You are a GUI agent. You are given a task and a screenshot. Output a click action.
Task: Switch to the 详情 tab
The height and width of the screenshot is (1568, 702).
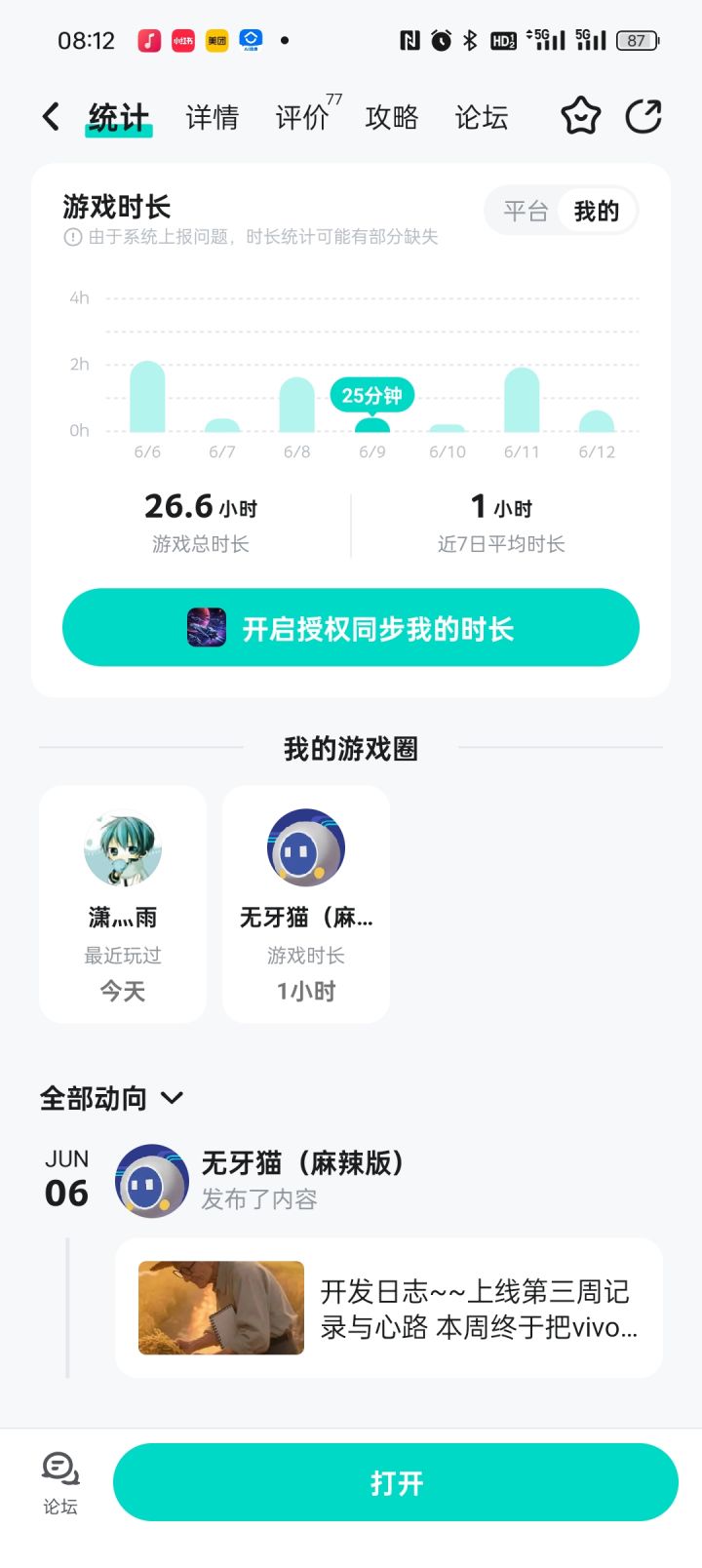click(x=213, y=117)
